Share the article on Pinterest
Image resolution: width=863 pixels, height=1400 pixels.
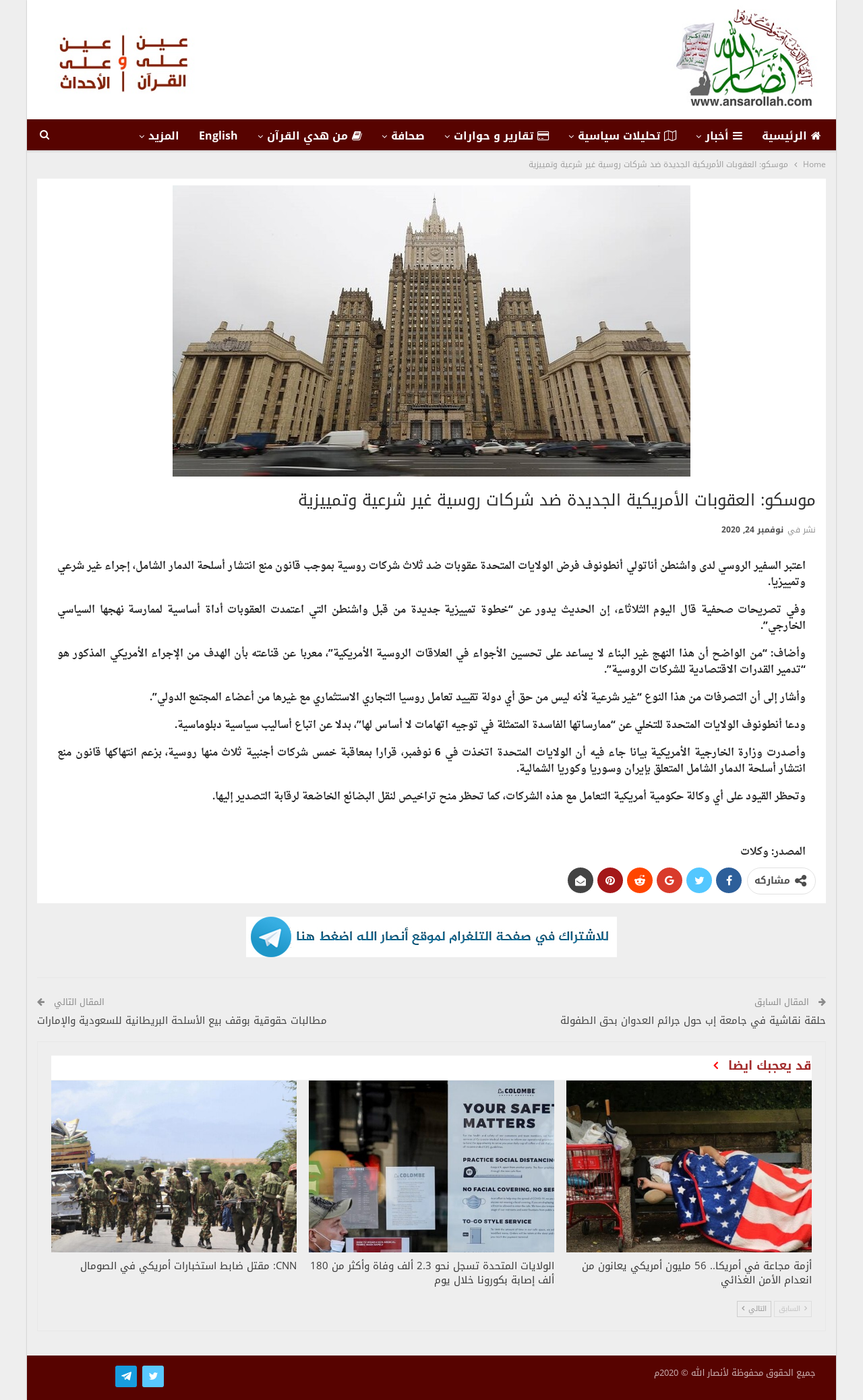[610, 880]
